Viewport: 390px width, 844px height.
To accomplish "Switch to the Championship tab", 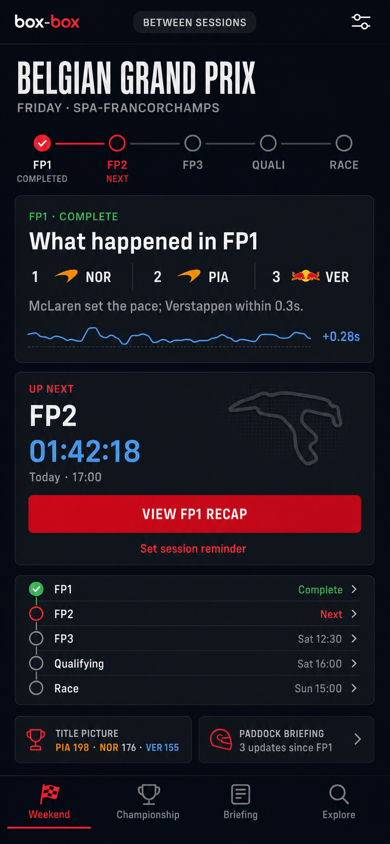I will pyautogui.click(x=148, y=802).
